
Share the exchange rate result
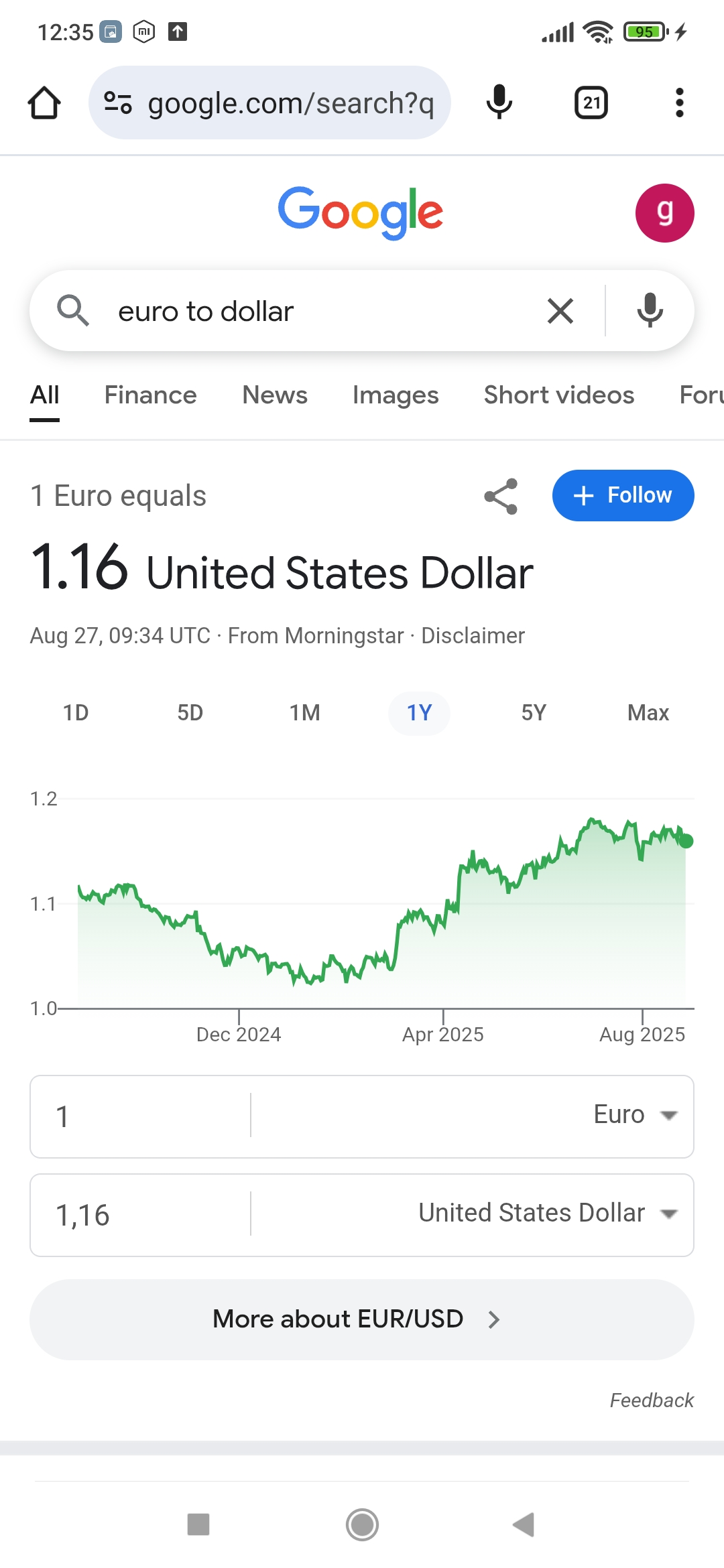[x=501, y=496]
